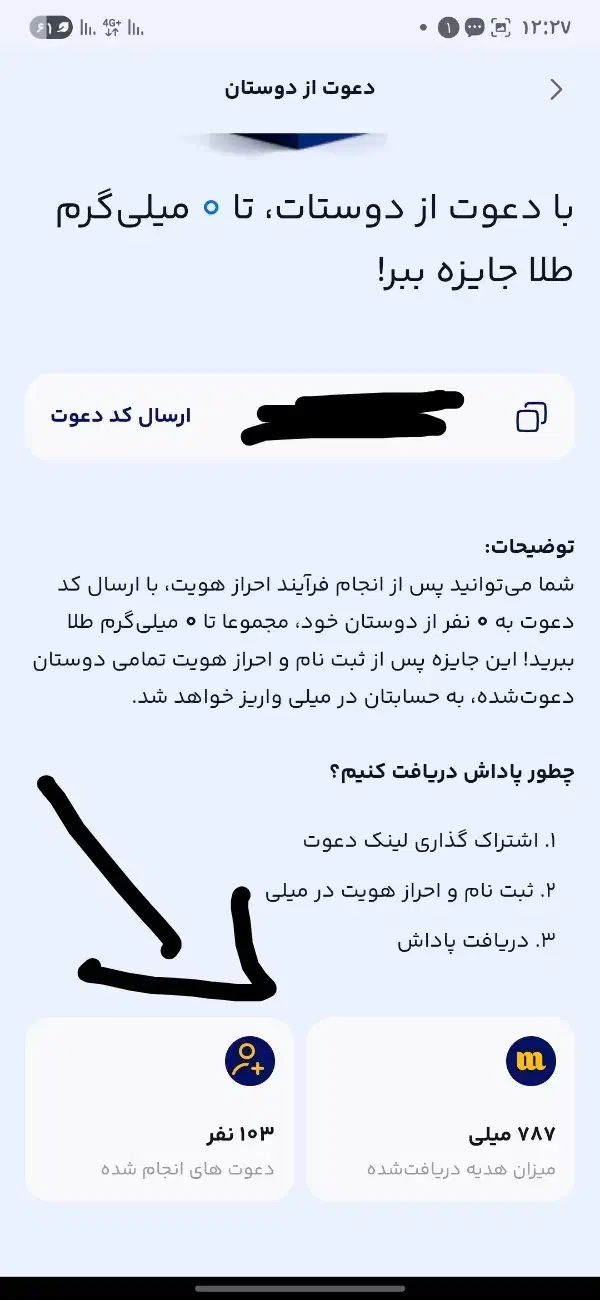Copy the invitation code
600x1300 pixels.
(x=531, y=416)
